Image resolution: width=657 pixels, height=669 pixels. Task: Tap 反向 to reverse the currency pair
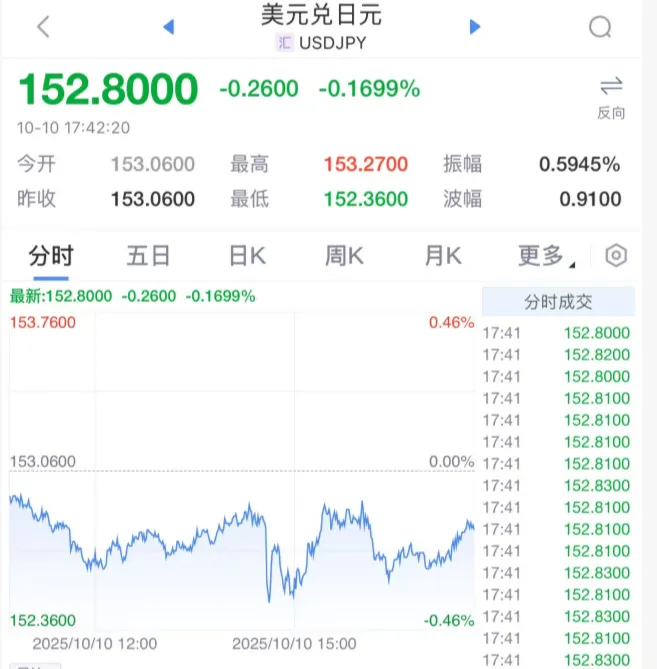[x=611, y=96]
